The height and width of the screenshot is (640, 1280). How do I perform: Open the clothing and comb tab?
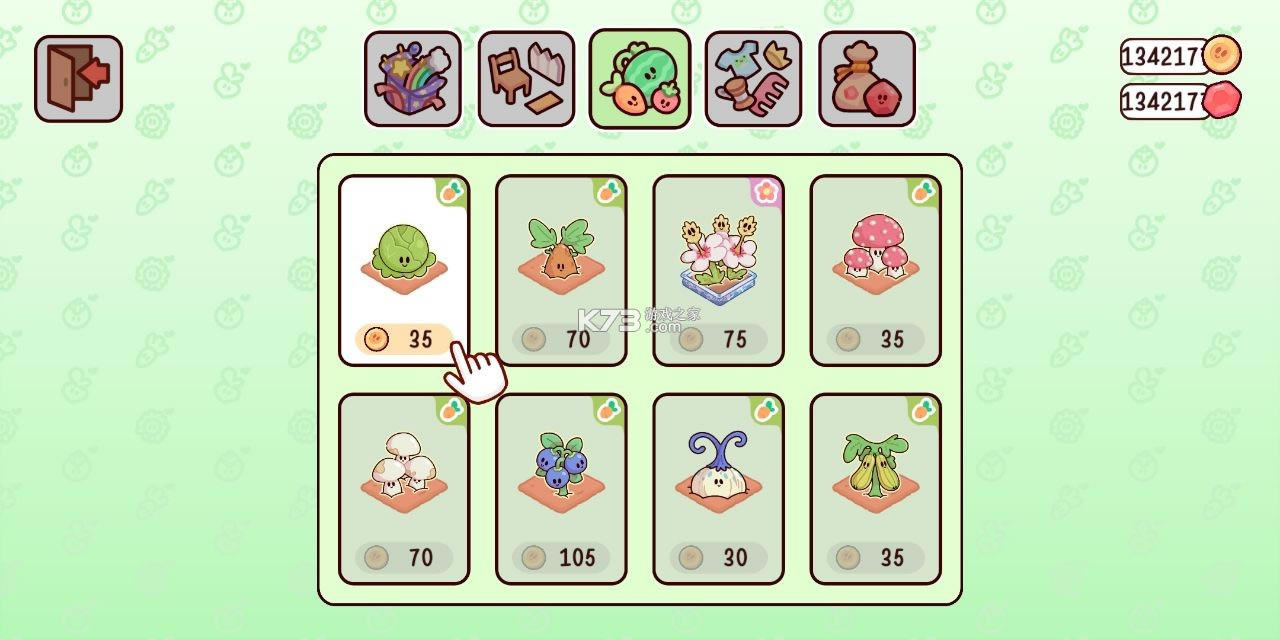tap(753, 78)
